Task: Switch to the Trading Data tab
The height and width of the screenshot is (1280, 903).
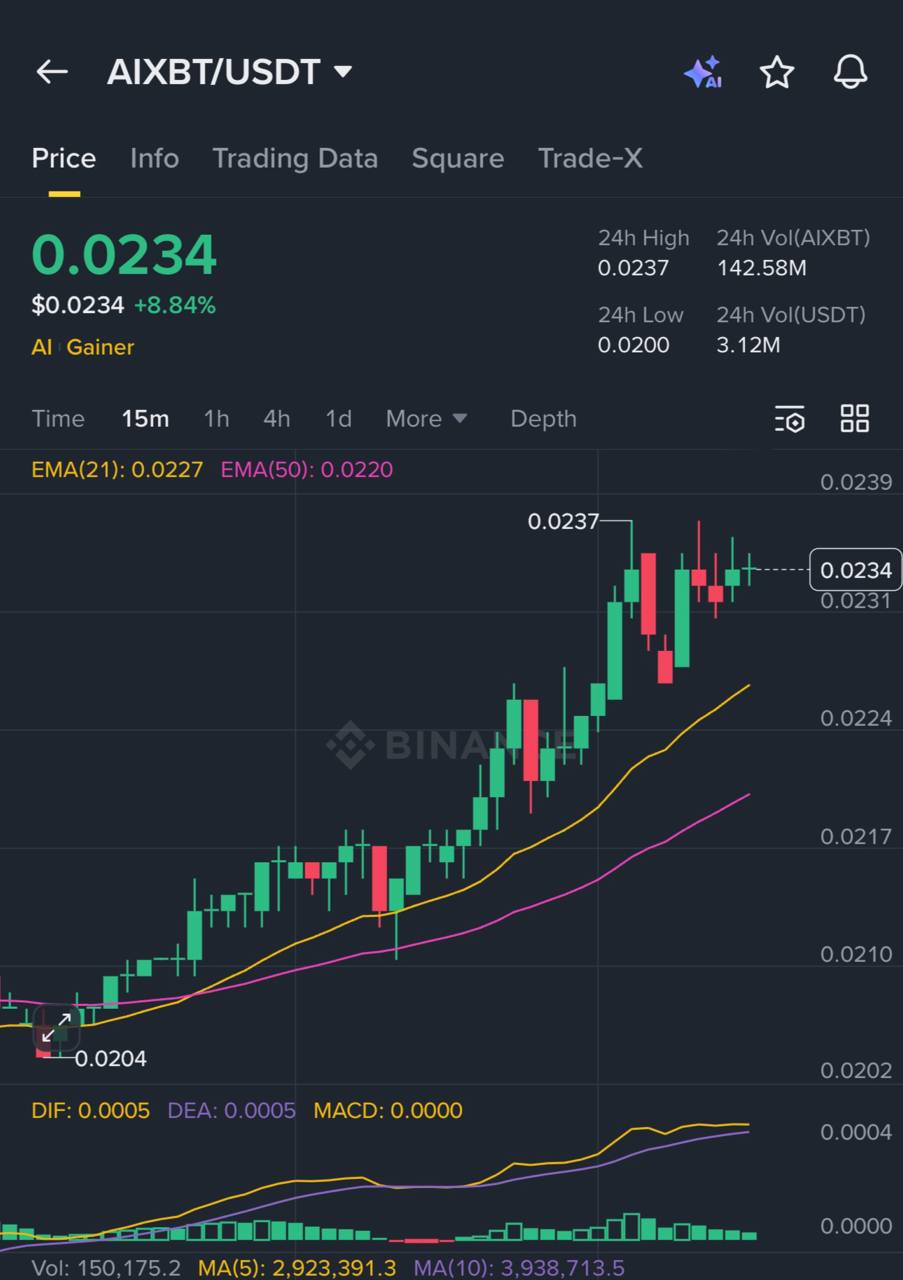Action: point(295,158)
